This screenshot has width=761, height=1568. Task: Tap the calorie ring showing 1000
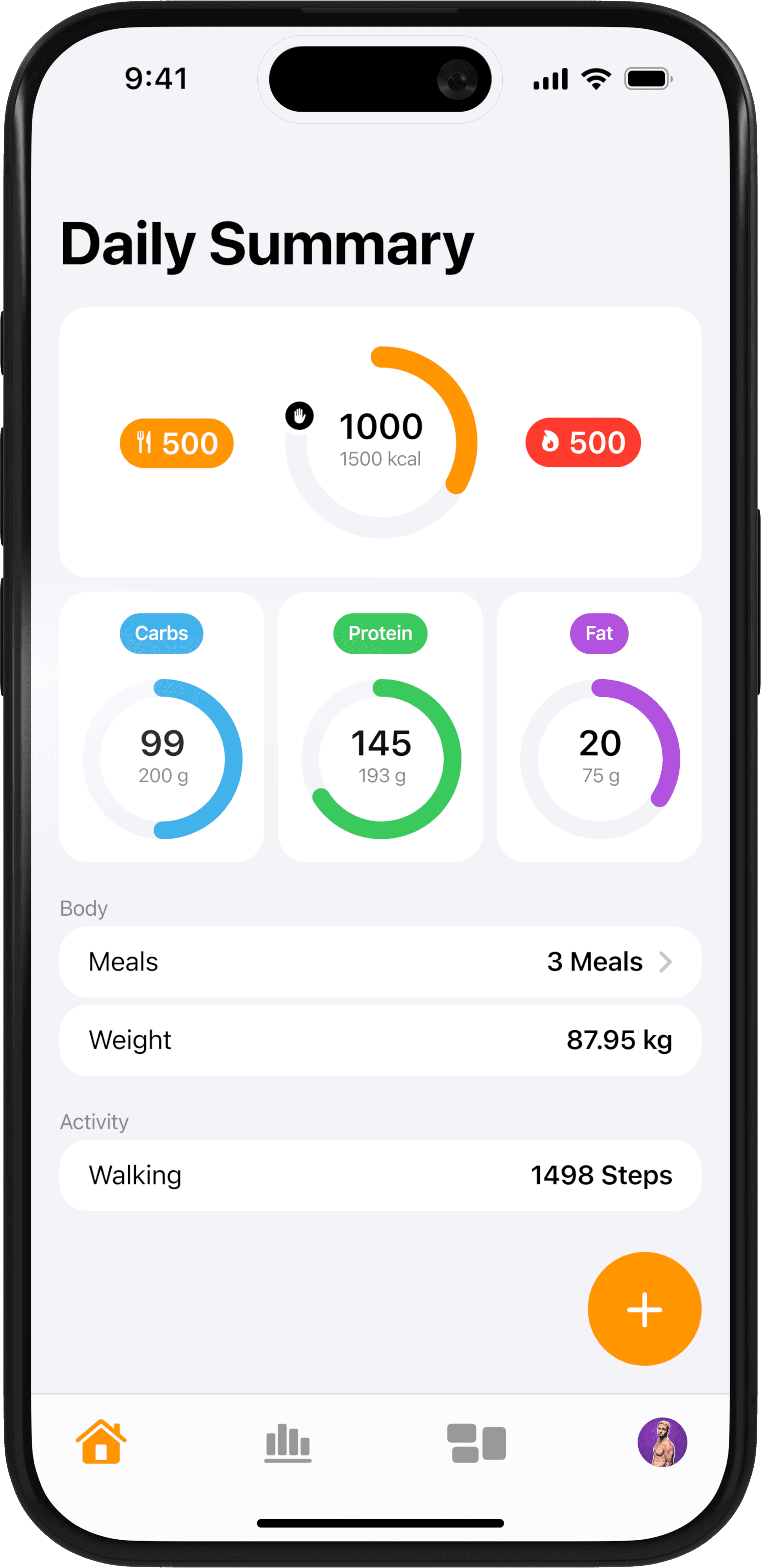381,442
